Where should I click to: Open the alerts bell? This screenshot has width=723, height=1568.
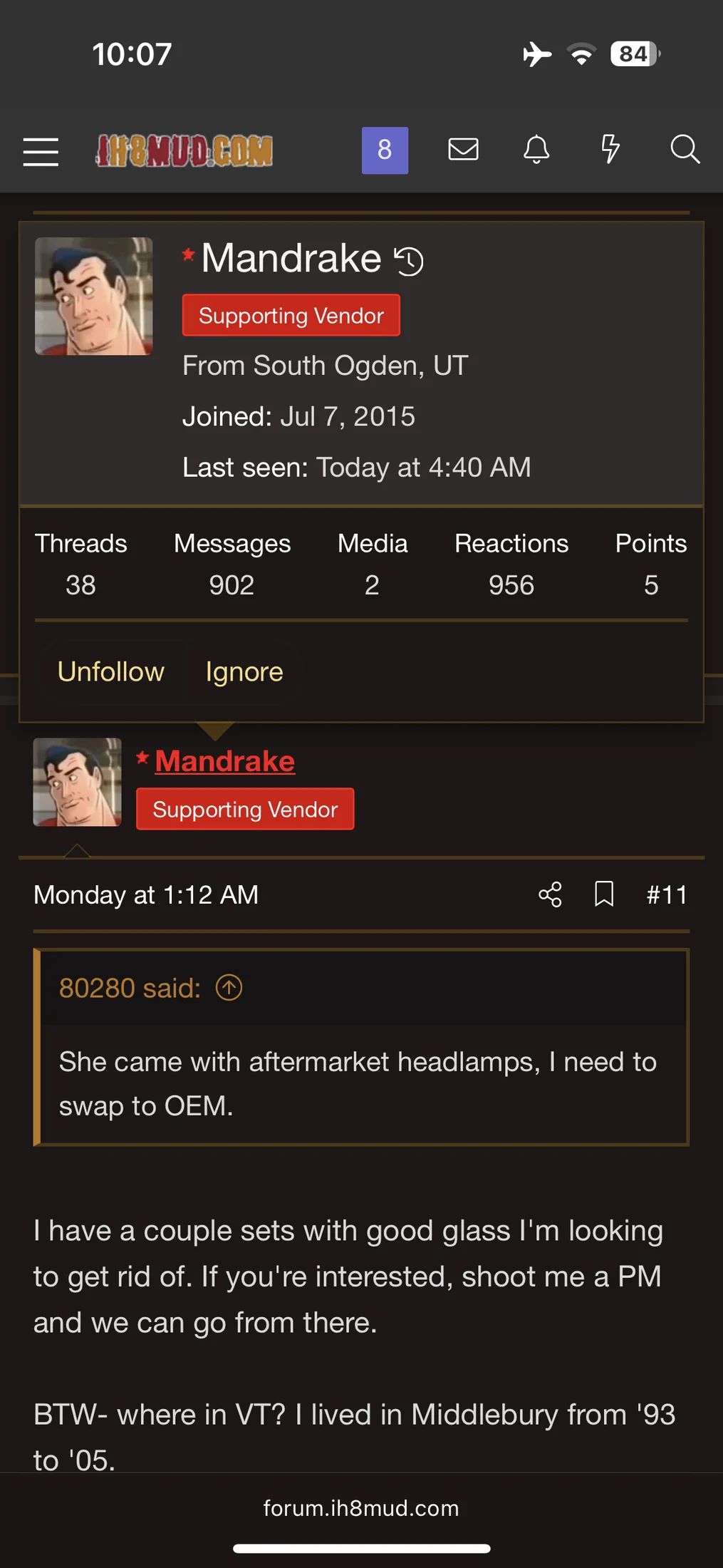(x=536, y=150)
